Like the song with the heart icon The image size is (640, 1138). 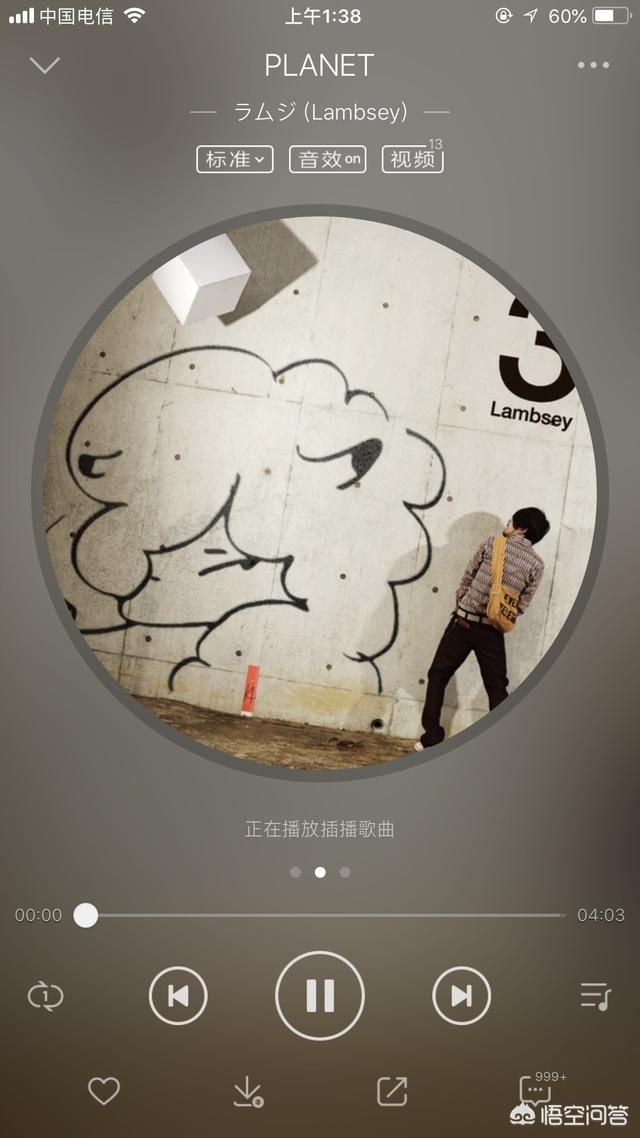(104, 1091)
